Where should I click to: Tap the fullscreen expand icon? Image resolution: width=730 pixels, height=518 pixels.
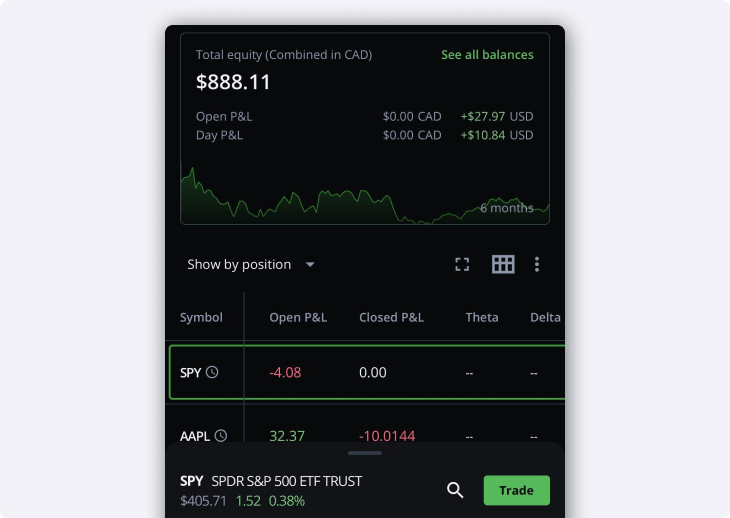(x=462, y=264)
